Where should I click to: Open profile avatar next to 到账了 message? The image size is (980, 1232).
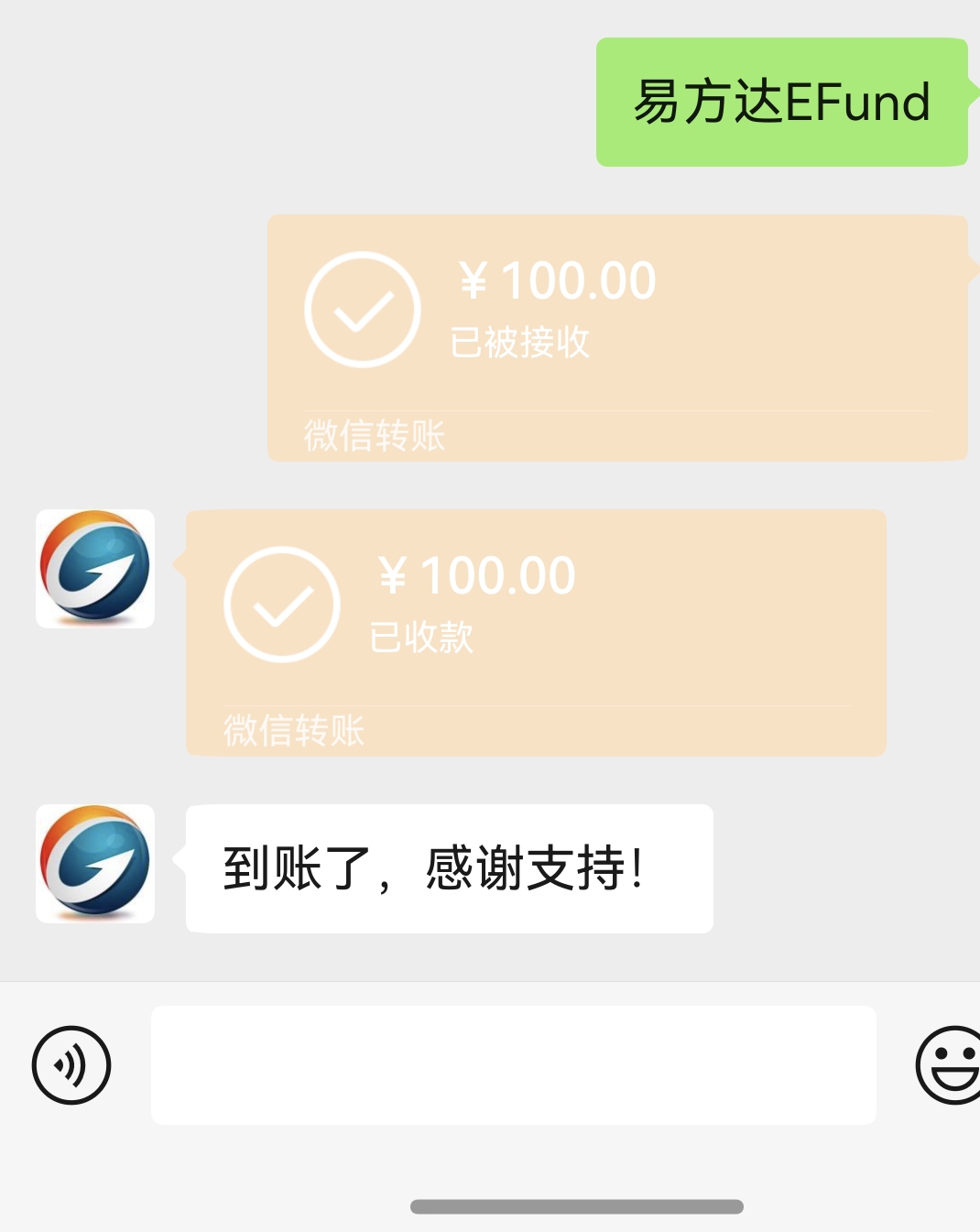pyautogui.click(x=95, y=864)
